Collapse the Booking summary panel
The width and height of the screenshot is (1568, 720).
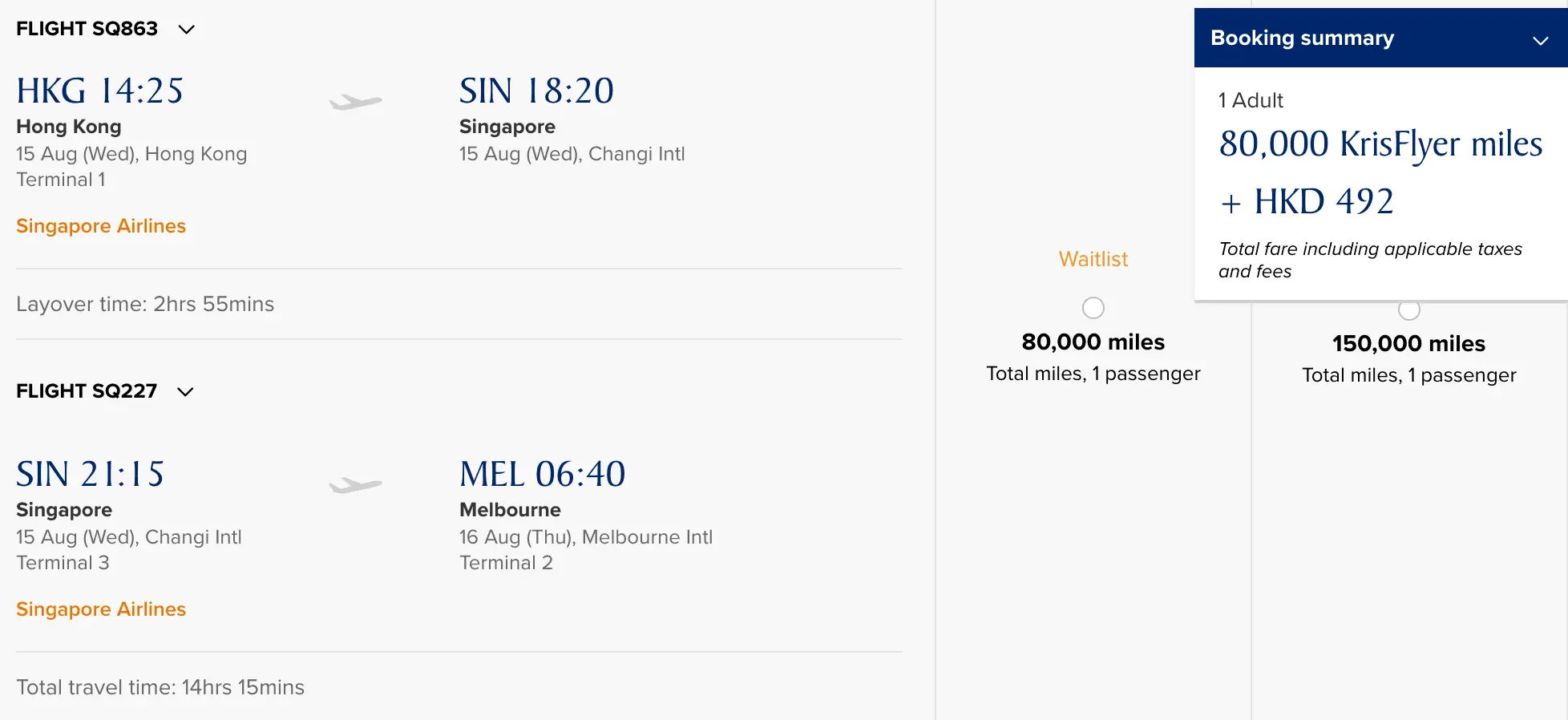pos(1540,40)
